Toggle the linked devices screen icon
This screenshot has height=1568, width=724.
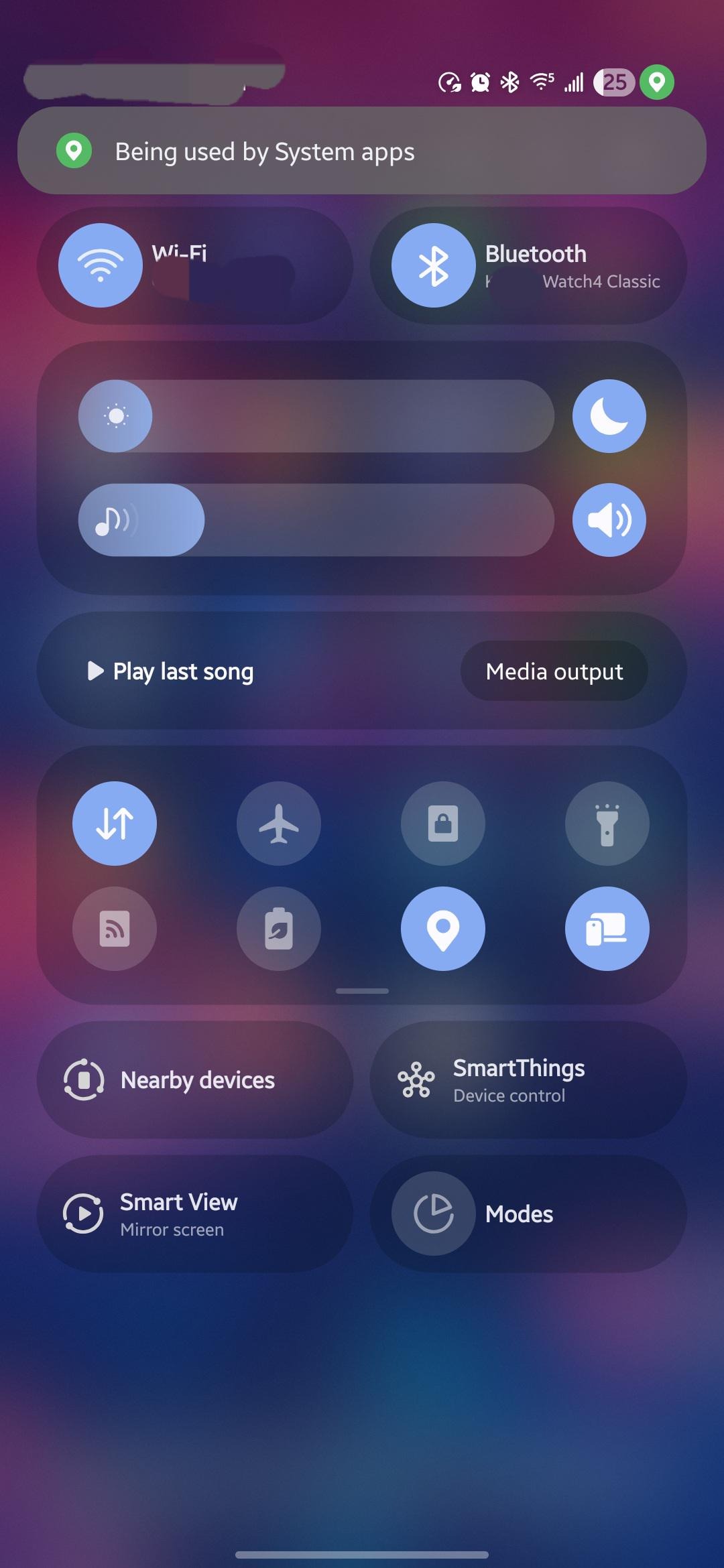(x=607, y=929)
